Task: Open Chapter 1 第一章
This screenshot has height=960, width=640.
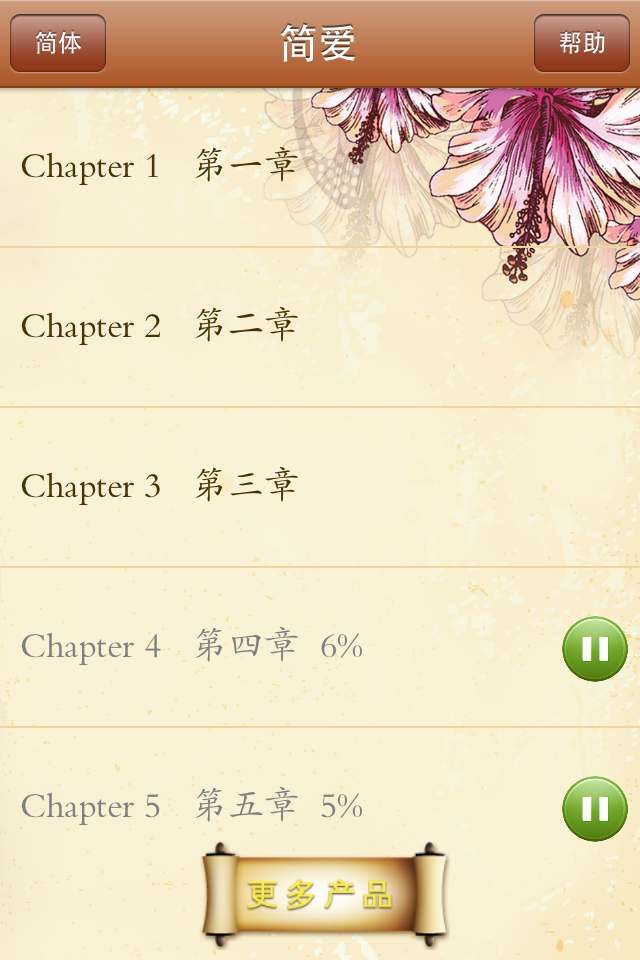Action: 160,166
